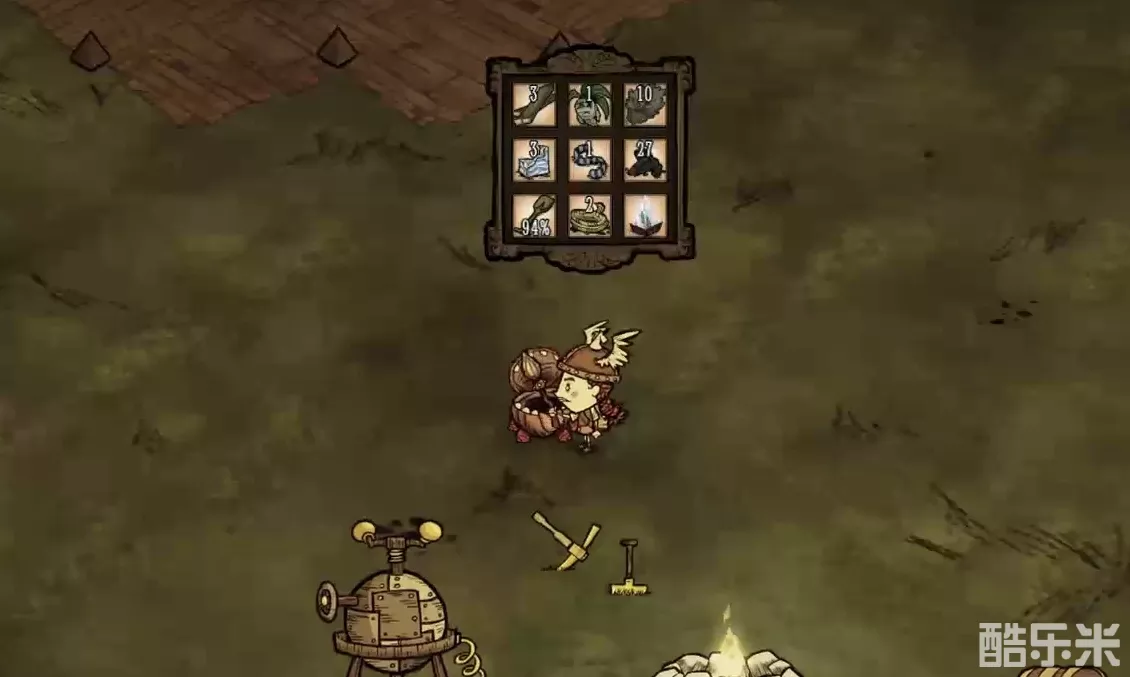Take the rope stack of 2
Screen dimensions: 1130x677
pyautogui.click(x=589, y=216)
